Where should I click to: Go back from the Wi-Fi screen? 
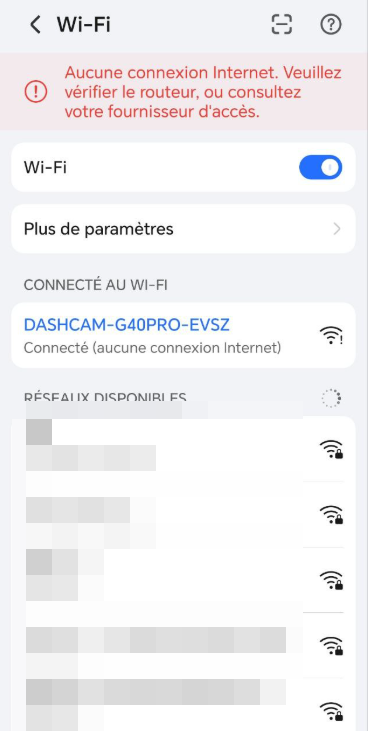tap(35, 24)
